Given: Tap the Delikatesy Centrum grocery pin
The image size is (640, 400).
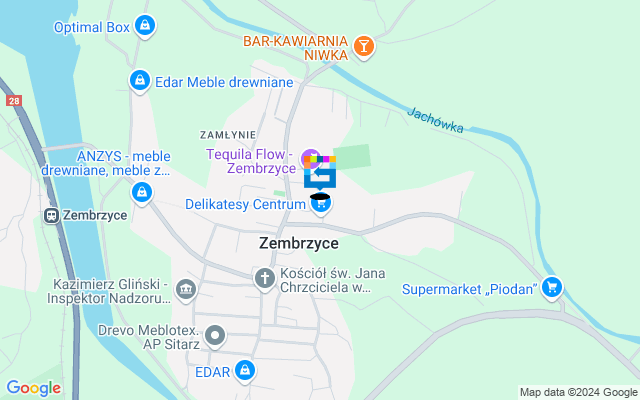Looking at the screenshot, I should tap(320, 205).
